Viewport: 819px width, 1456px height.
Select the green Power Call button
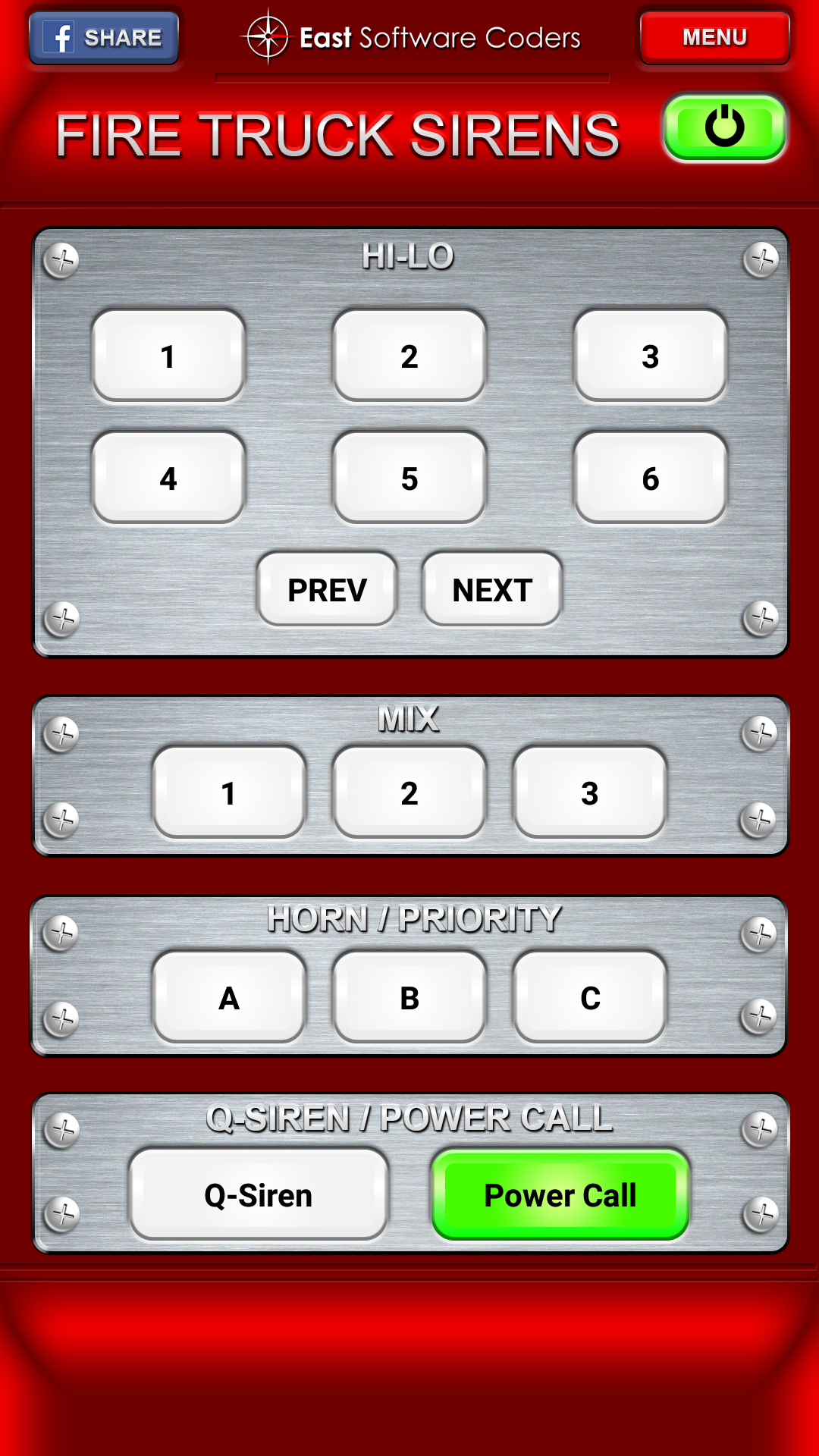560,1195
